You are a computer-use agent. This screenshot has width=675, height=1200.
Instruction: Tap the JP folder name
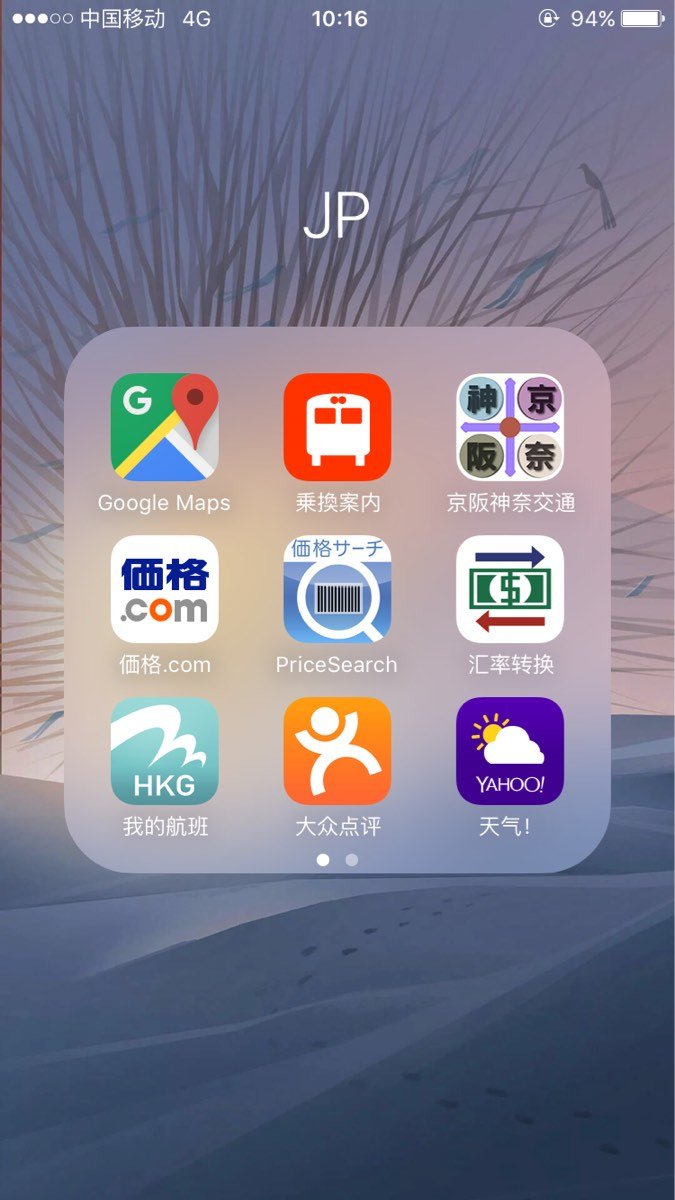click(337, 214)
